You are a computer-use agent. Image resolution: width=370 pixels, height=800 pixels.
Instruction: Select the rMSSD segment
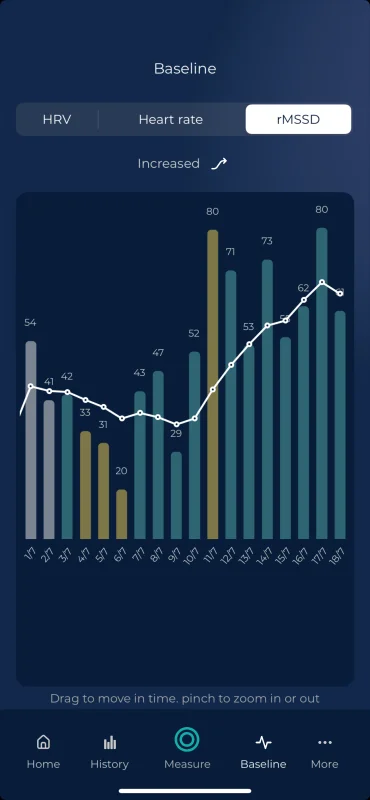click(298, 120)
